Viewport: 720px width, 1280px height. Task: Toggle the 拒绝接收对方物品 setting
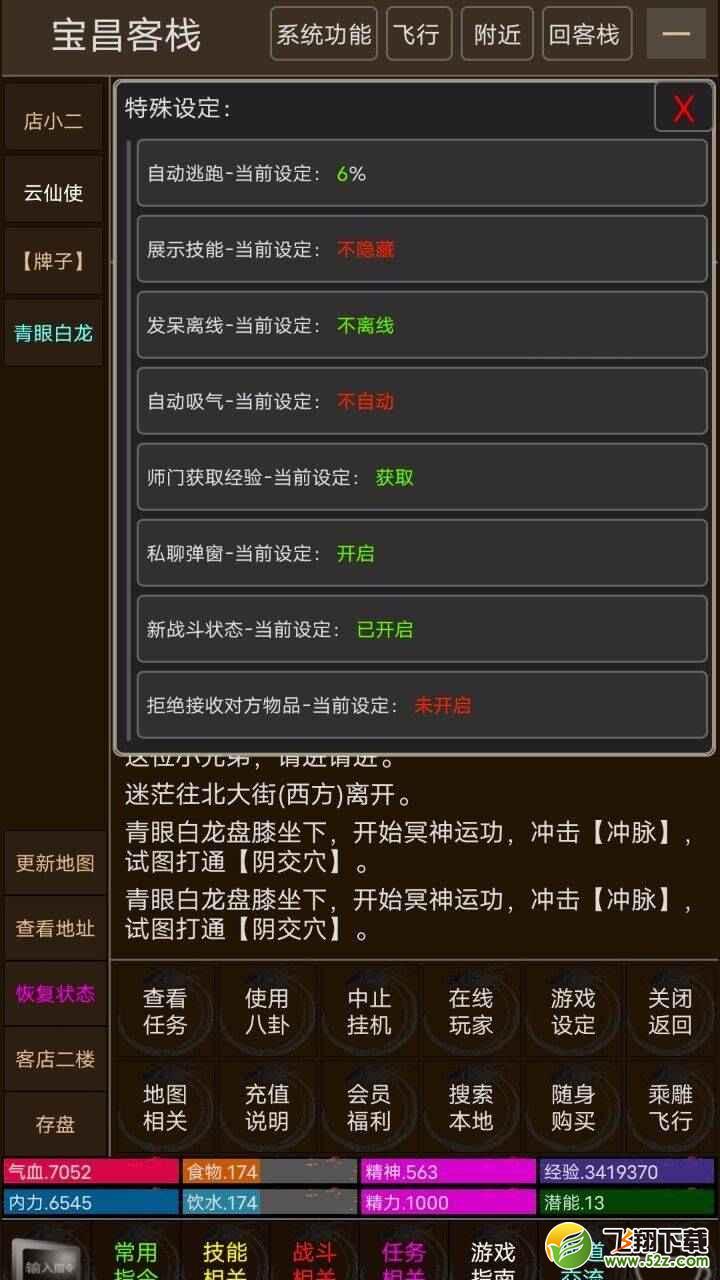click(x=422, y=705)
